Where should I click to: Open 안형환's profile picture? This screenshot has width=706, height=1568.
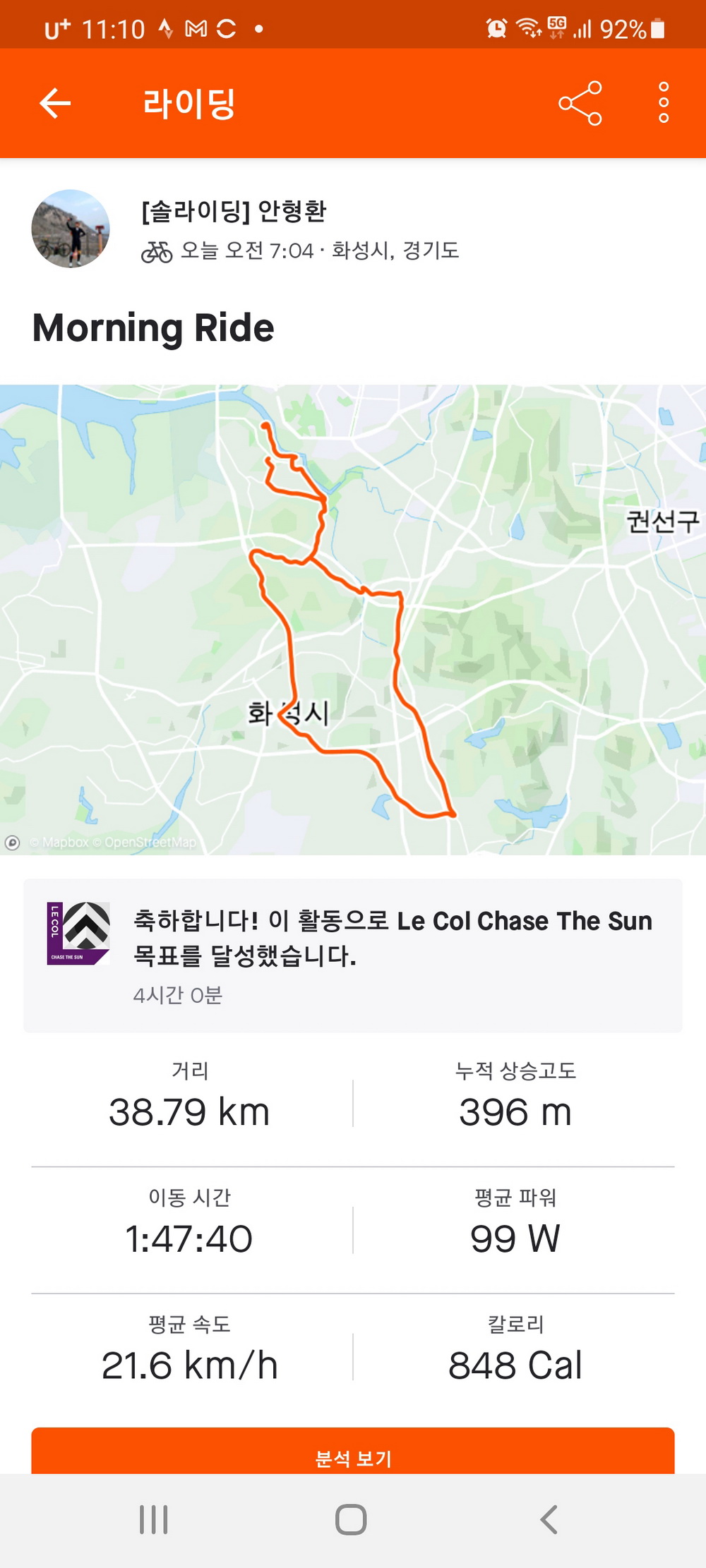pos(71,229)
